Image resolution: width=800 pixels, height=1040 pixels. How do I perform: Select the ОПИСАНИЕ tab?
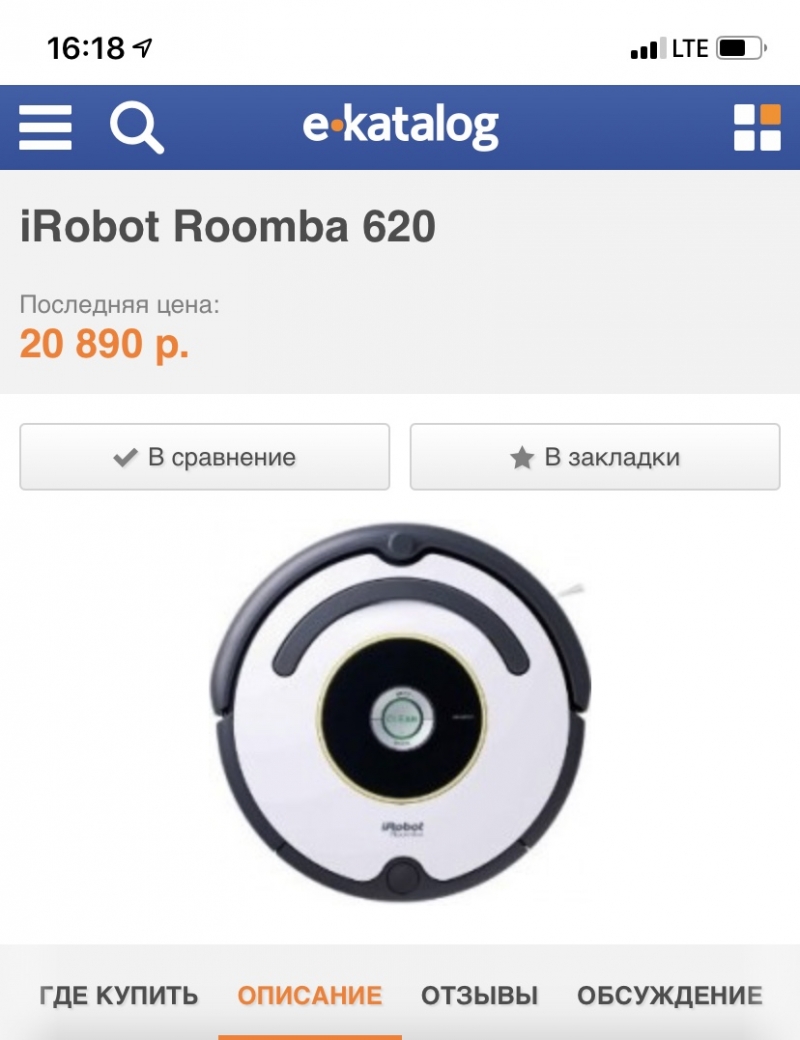click(x=309, y=996)
